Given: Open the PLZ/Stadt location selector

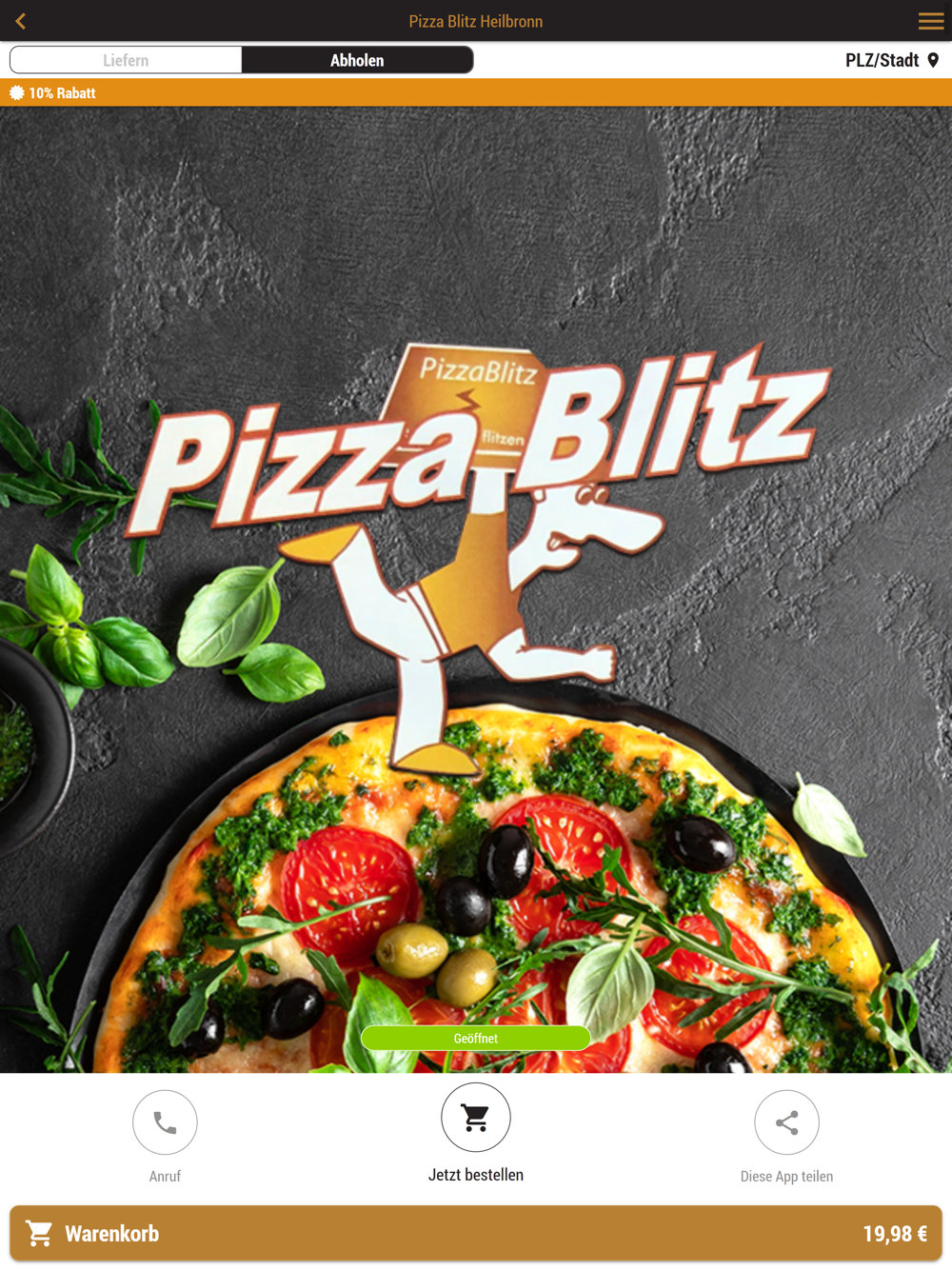Looking at the screenshot, I should point(892,60).
